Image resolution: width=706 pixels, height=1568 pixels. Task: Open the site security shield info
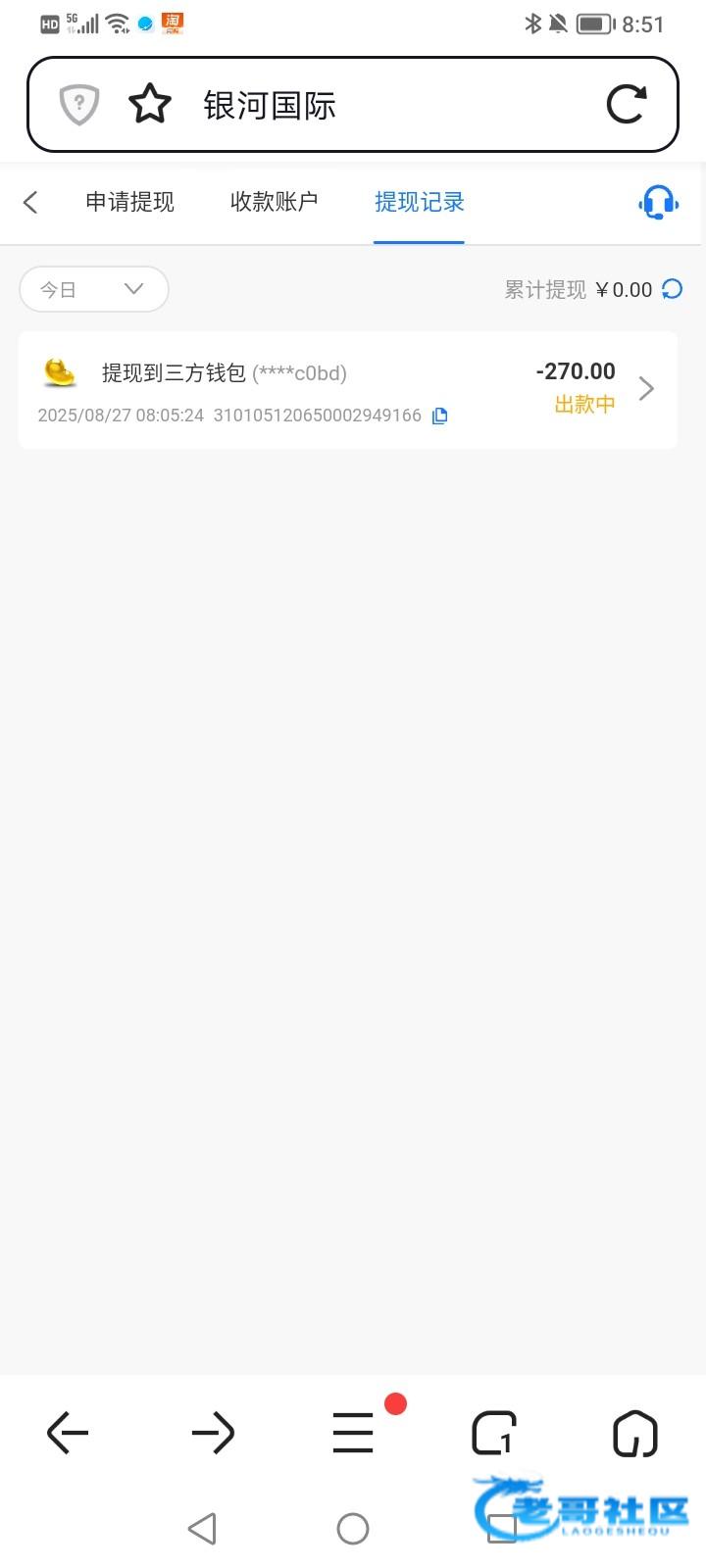(x=79, y=104)
